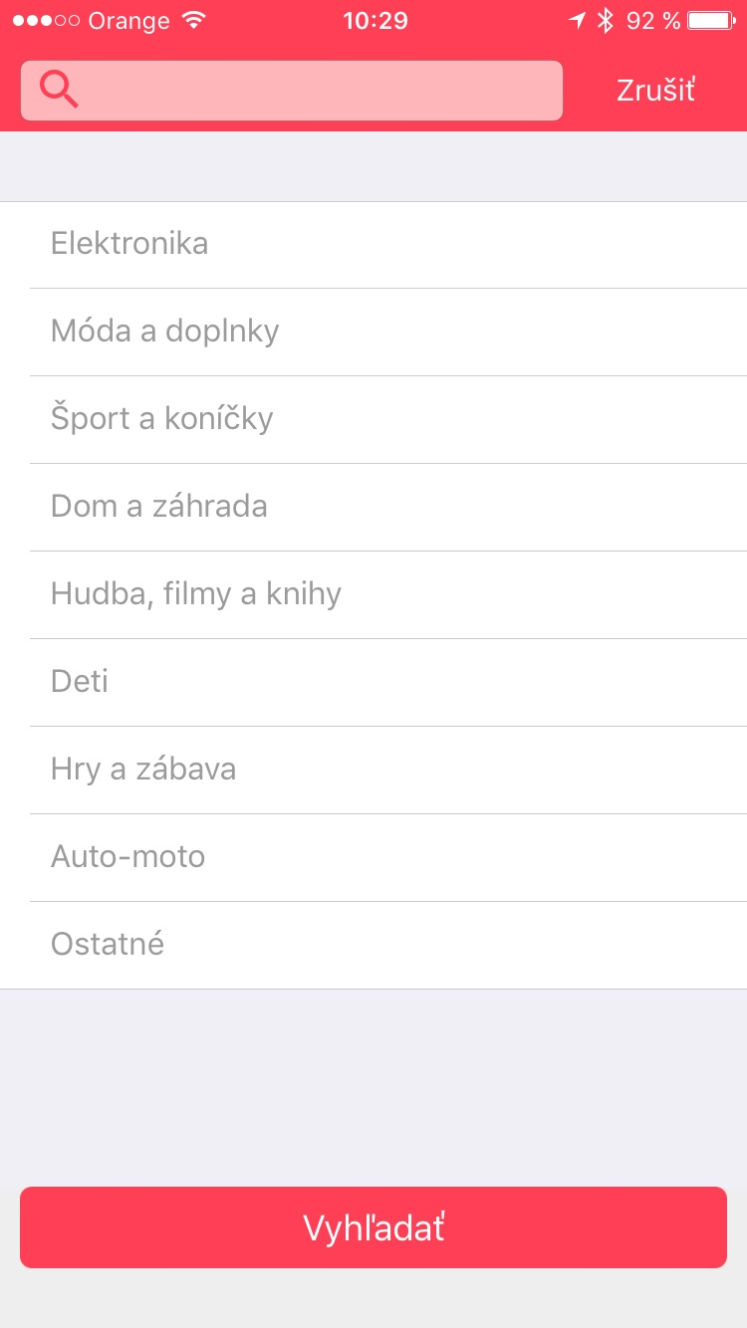
Task: Open Šport a koníčky category
Action: coord(373,420)
